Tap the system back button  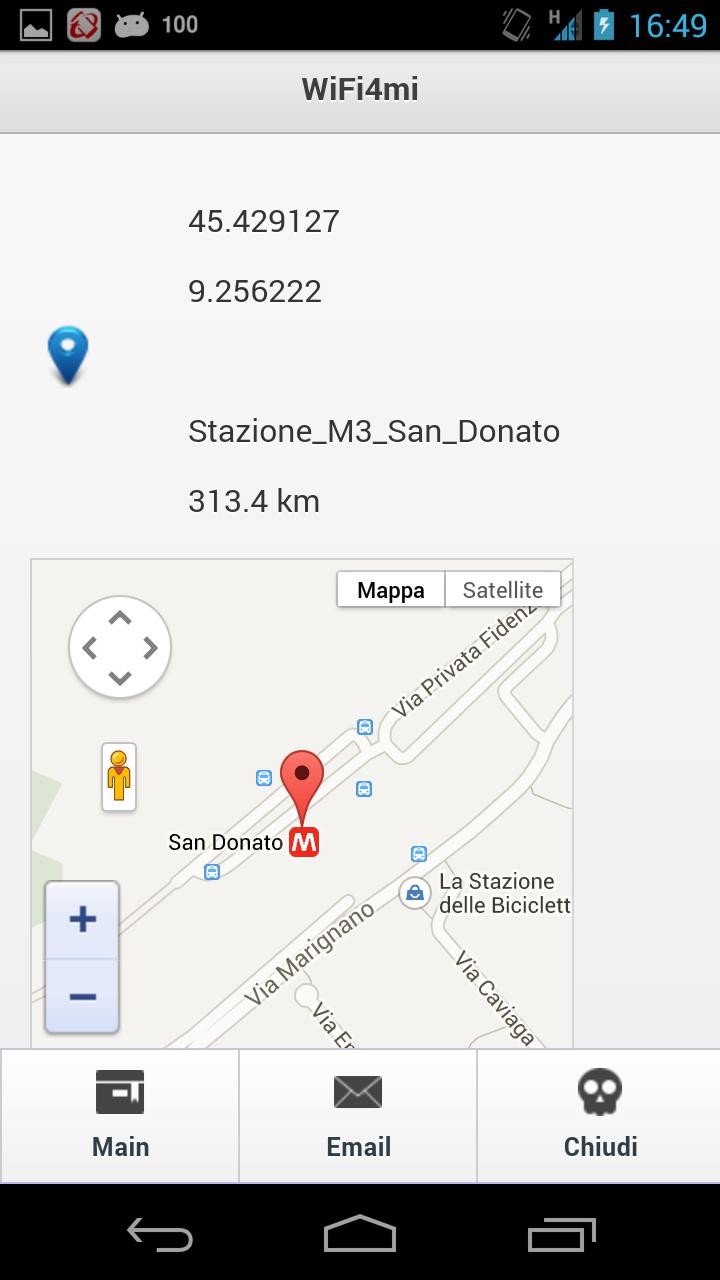(159, 1235)
